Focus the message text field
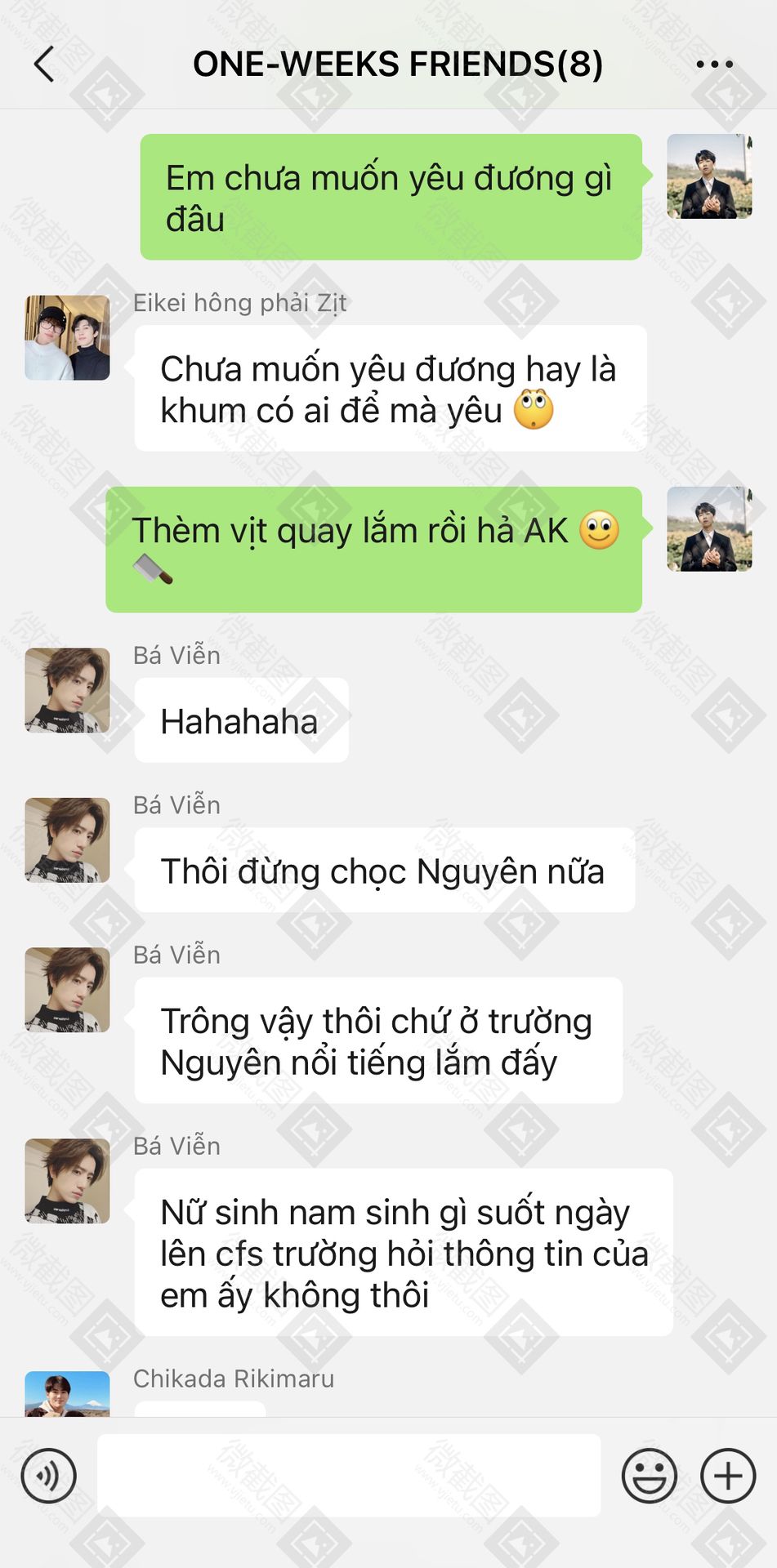 tap(349, 1476)
